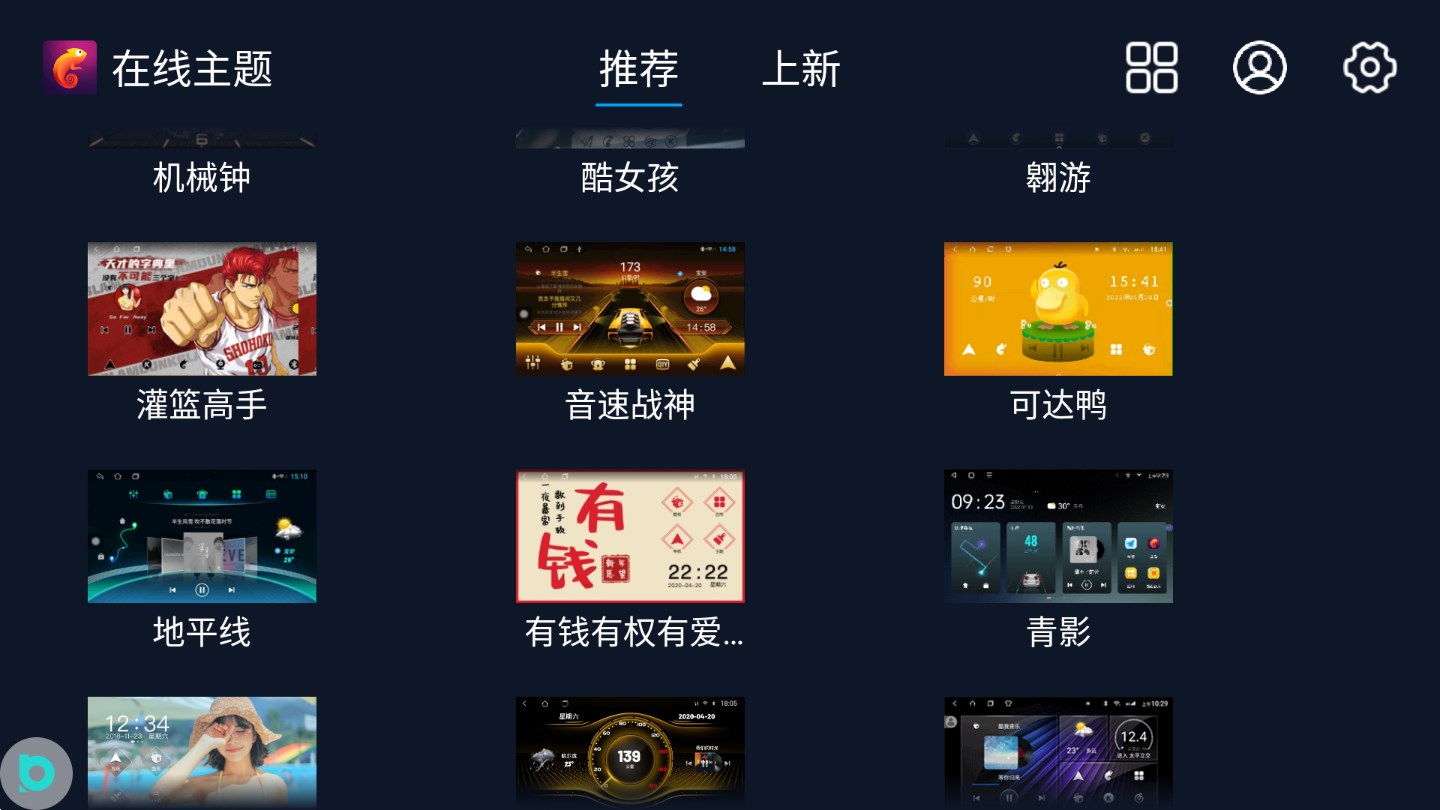Open the 酷女孩 theme
Viewport: 1440px width, 810px height.
click(x=630, y=176)
